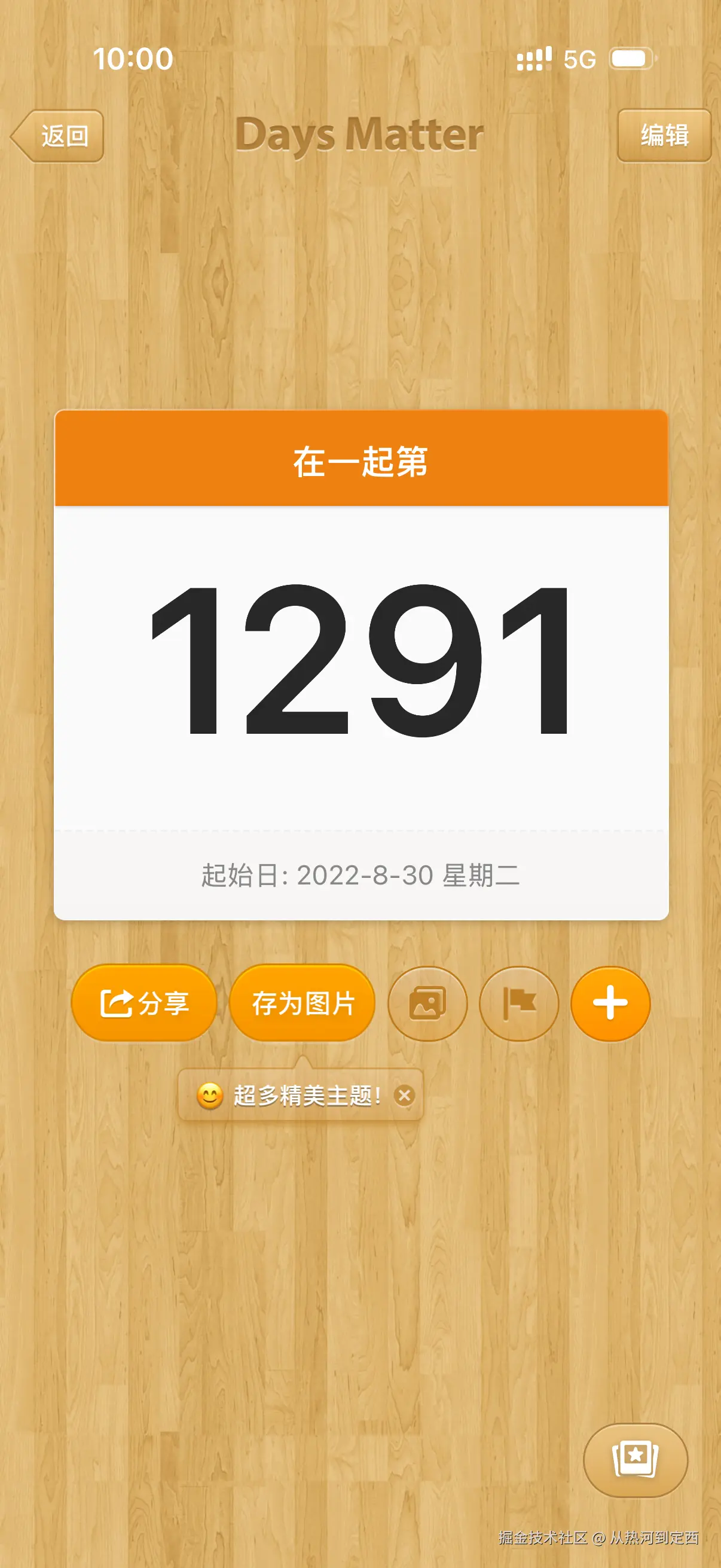Screen dimensions: 721x1568
Task: Tap the battery icon in the status bar
Action: tap(633, 58)
